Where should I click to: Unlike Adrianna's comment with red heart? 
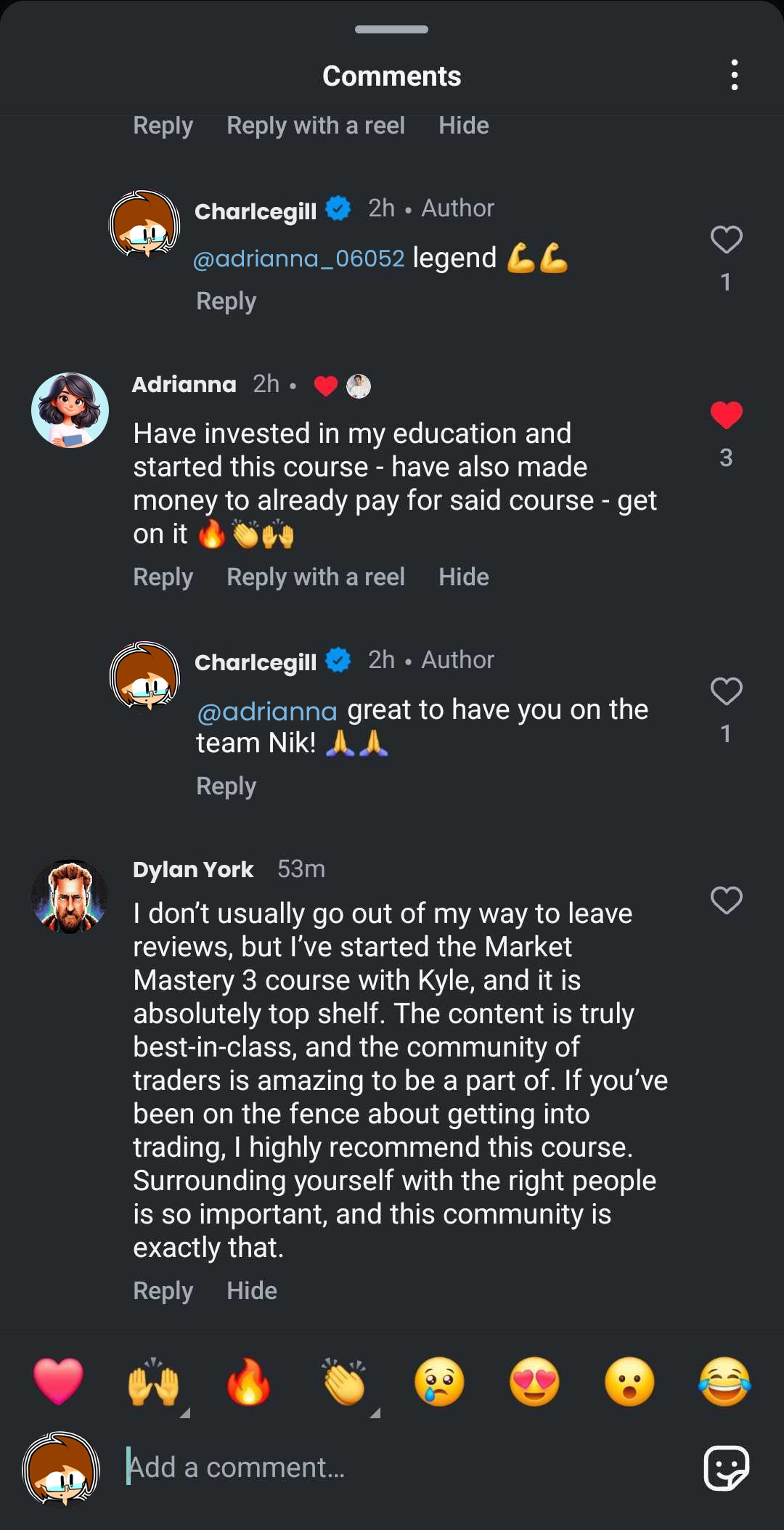(726, 415)
